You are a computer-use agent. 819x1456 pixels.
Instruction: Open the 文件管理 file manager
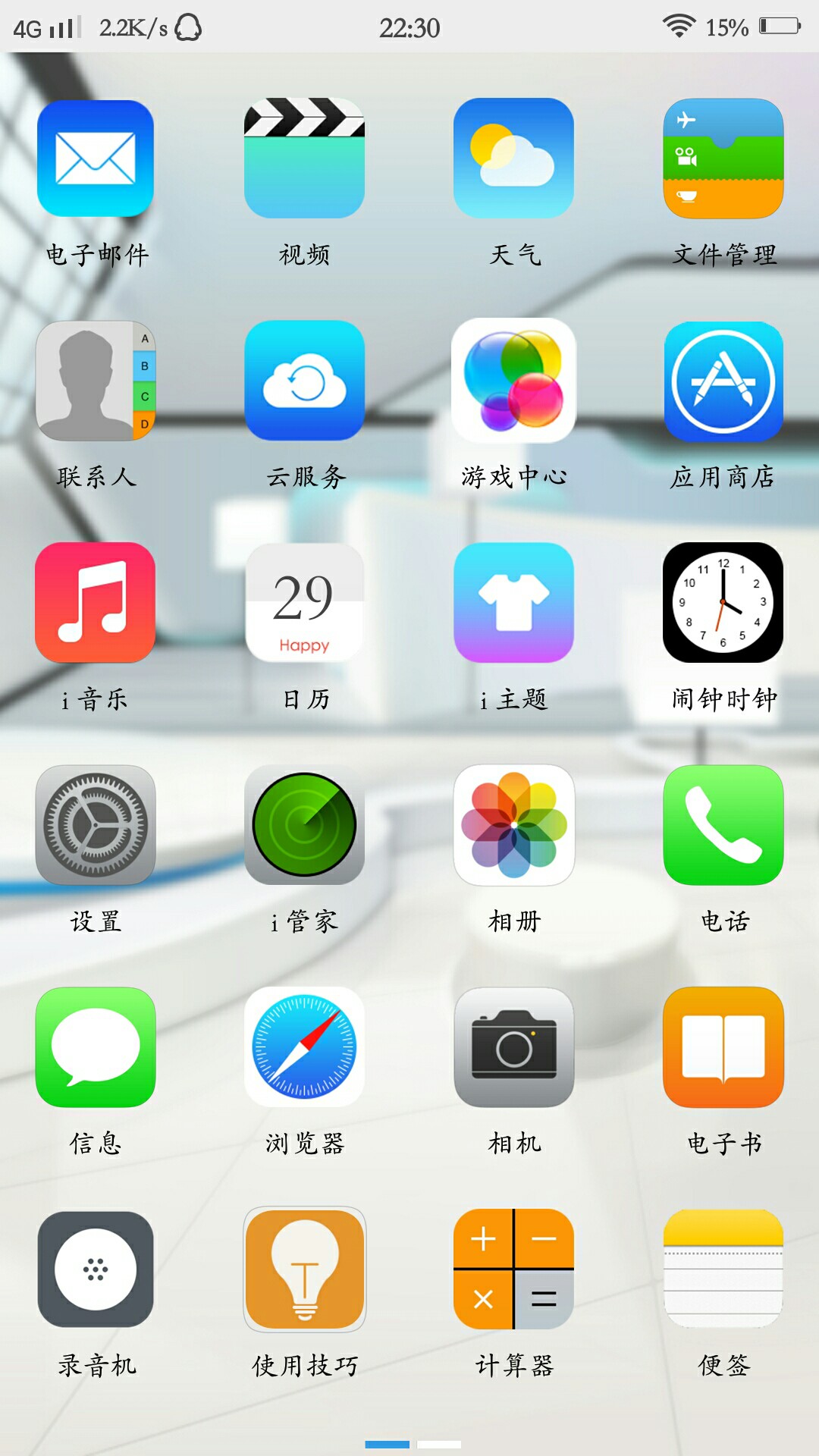722,158
